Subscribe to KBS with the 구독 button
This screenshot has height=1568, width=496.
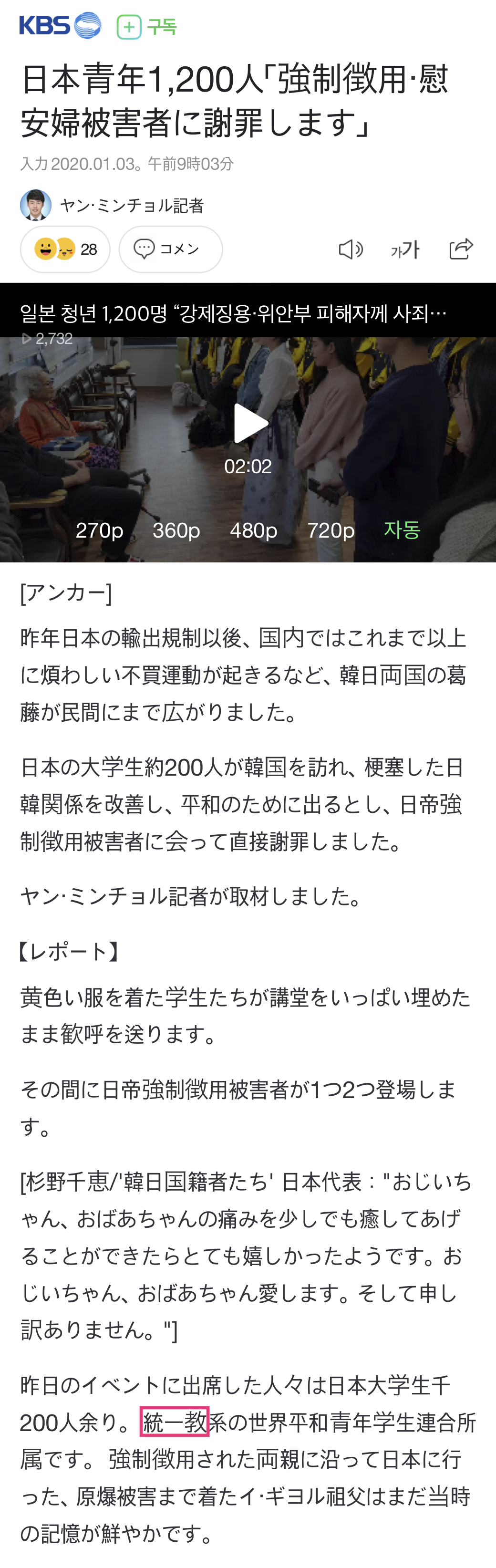pos(147,27)
